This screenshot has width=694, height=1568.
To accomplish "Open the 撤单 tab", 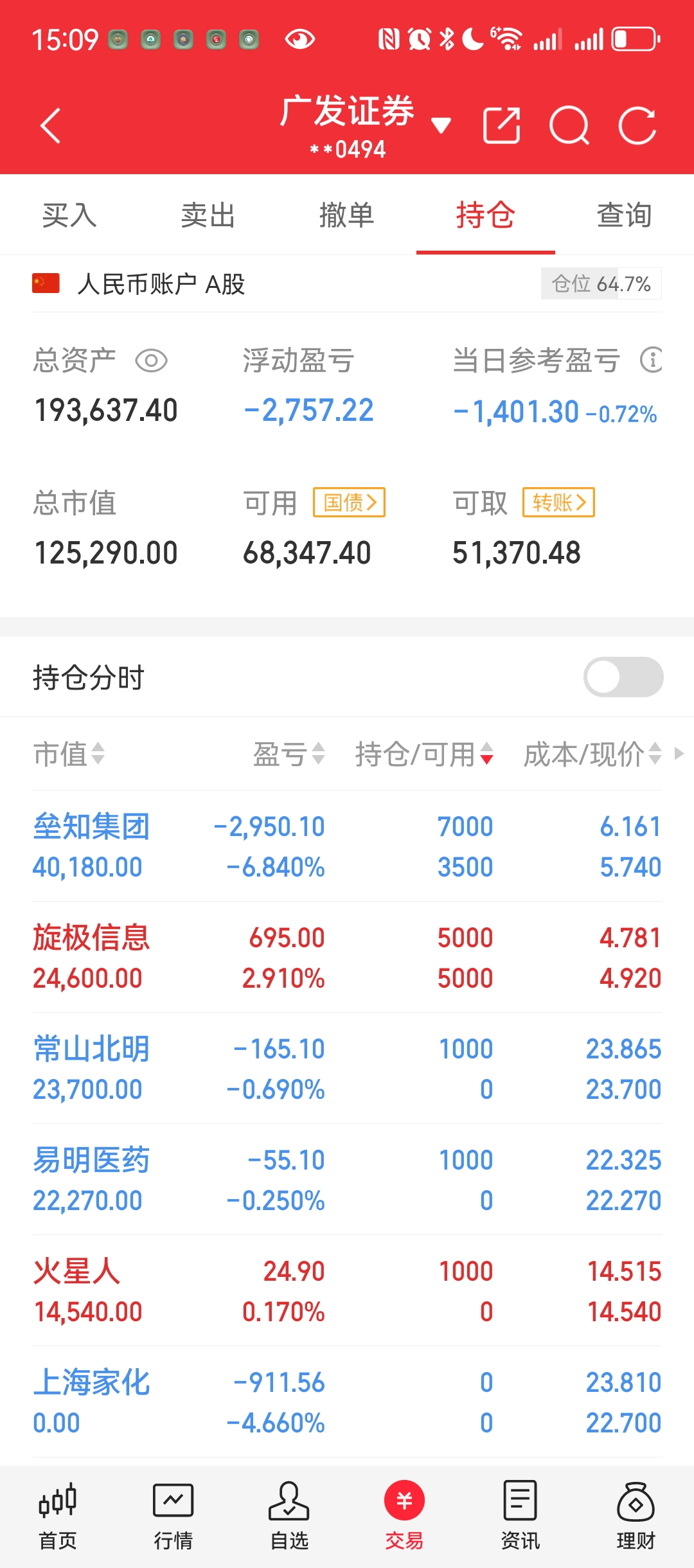I will (x=347, y=215).
